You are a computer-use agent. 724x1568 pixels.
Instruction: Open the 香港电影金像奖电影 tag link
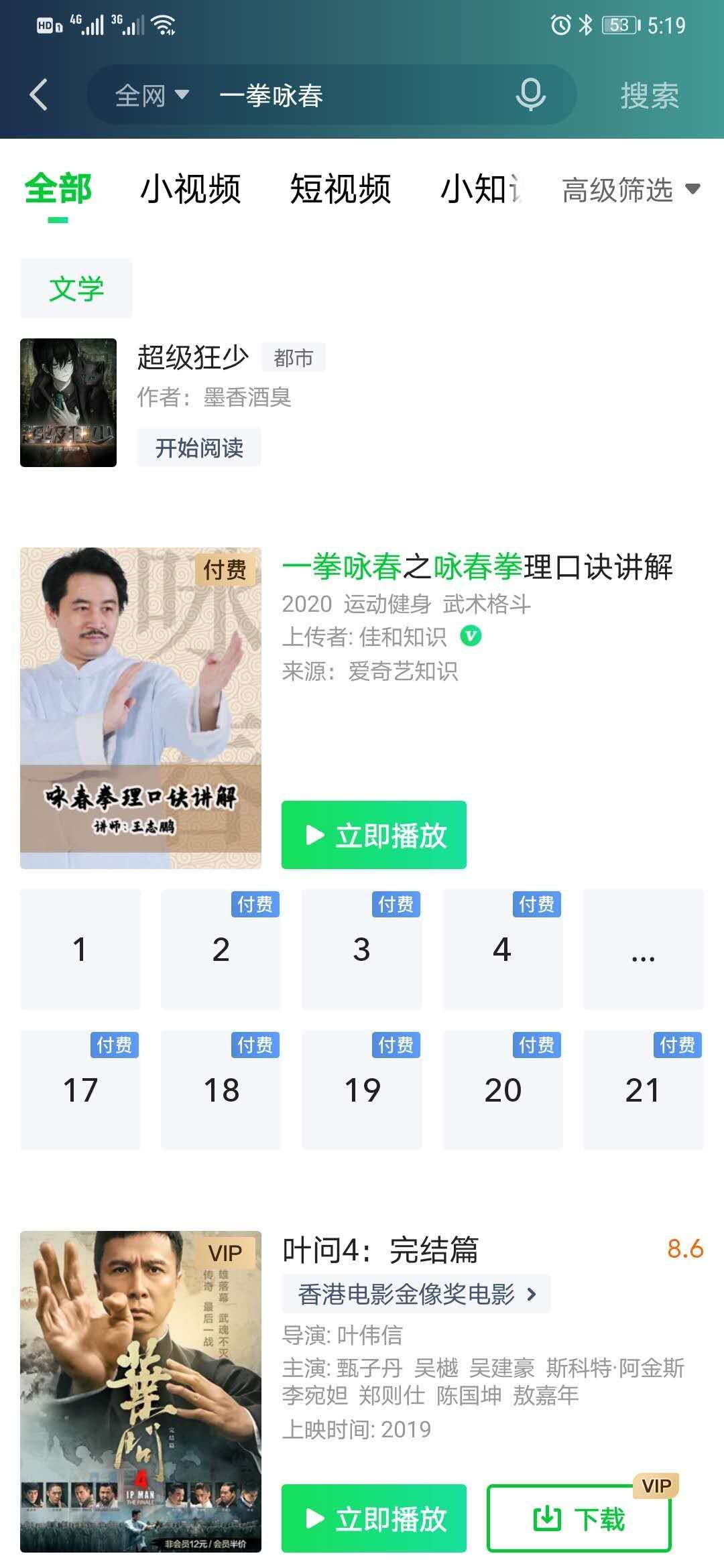[x=416, y=1294]
